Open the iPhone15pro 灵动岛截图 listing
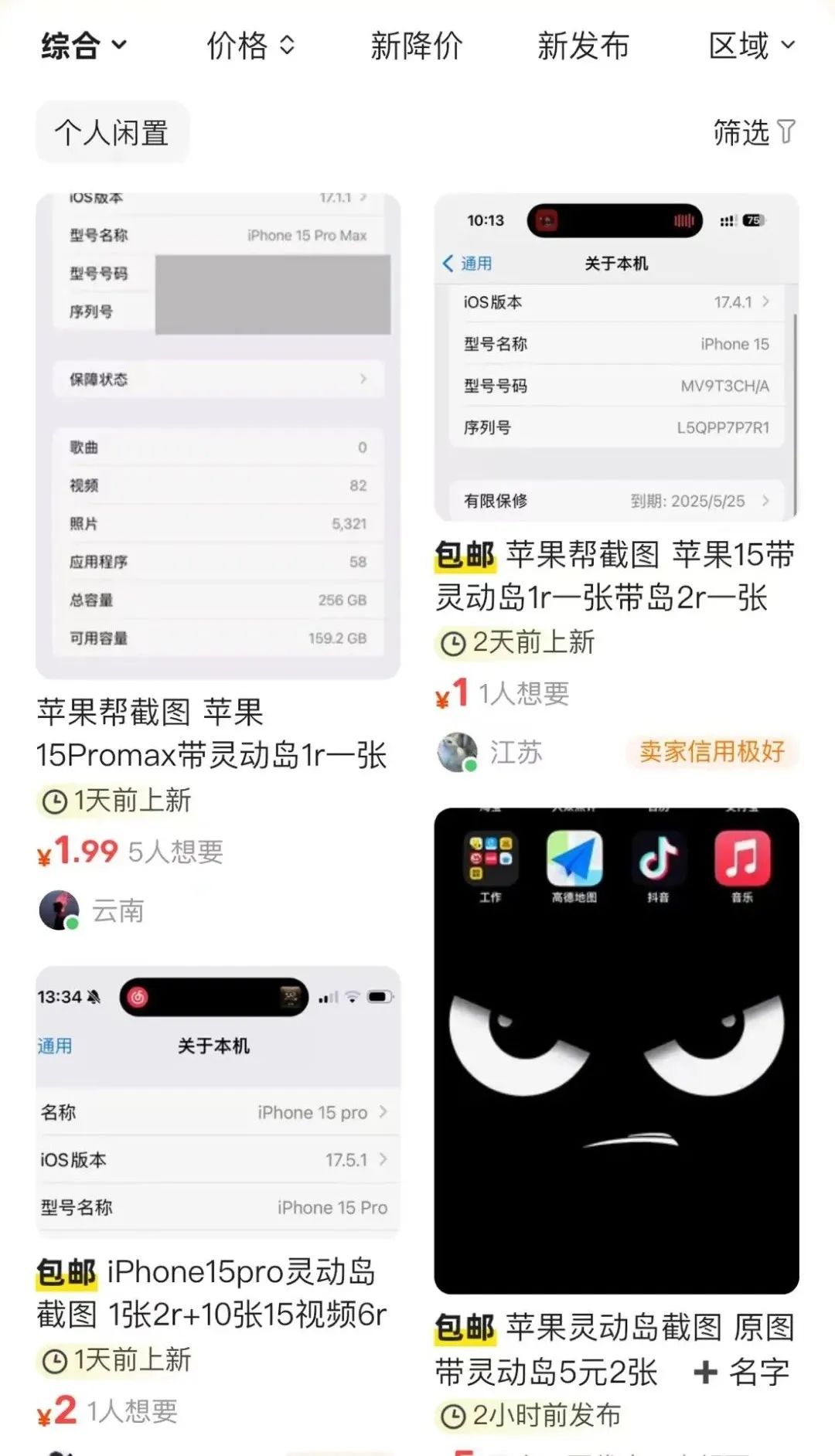 [x=218, y=1101]
